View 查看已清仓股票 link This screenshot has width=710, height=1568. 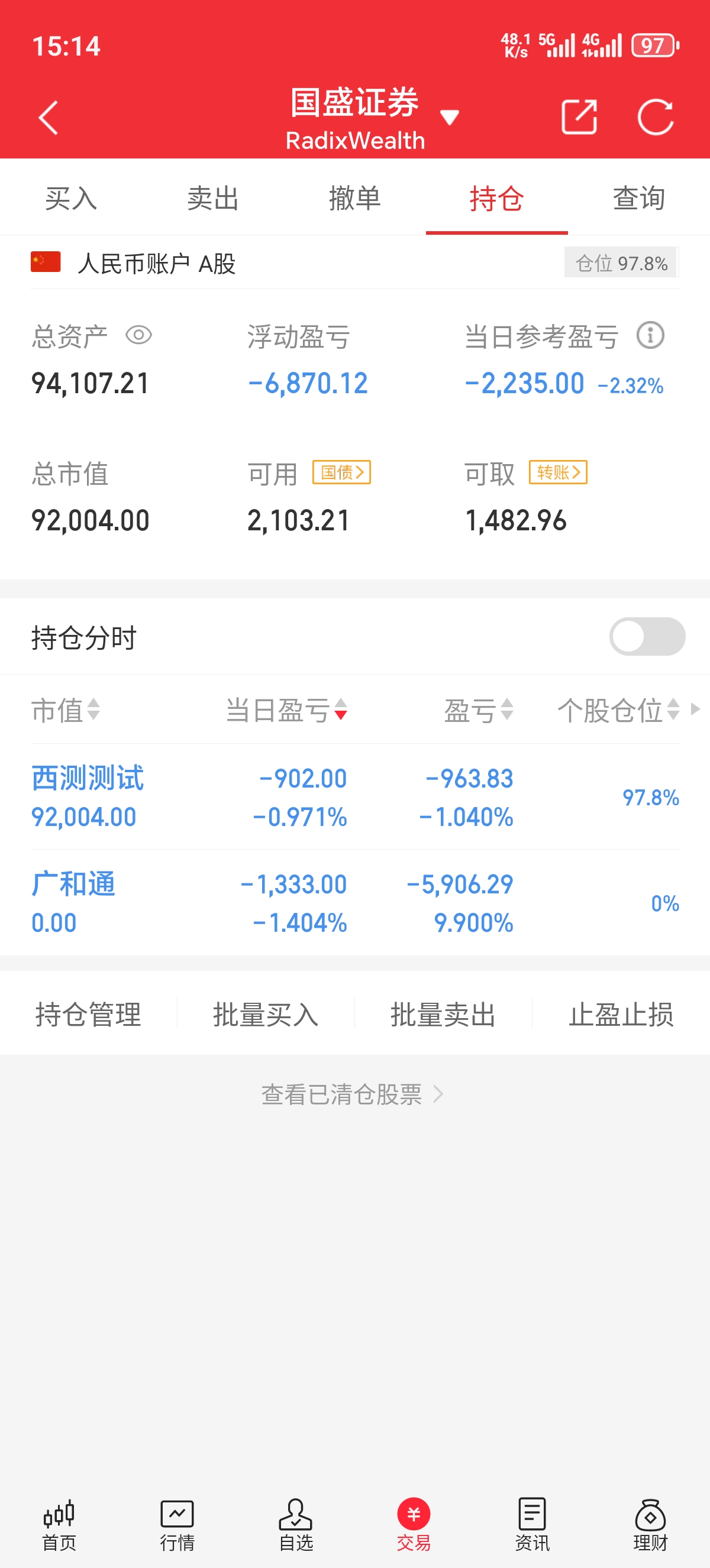coord(352,1094)
